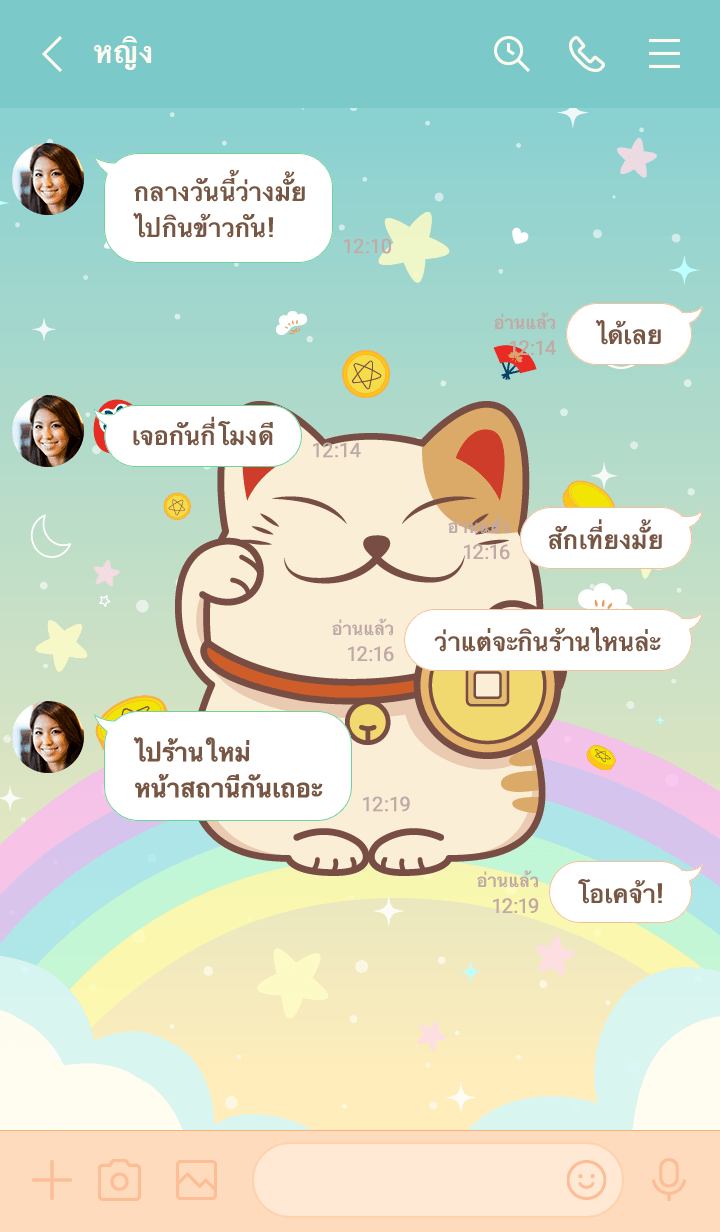Go back from the chat with หญิง
720x1232 pixels.
point(52,54)
